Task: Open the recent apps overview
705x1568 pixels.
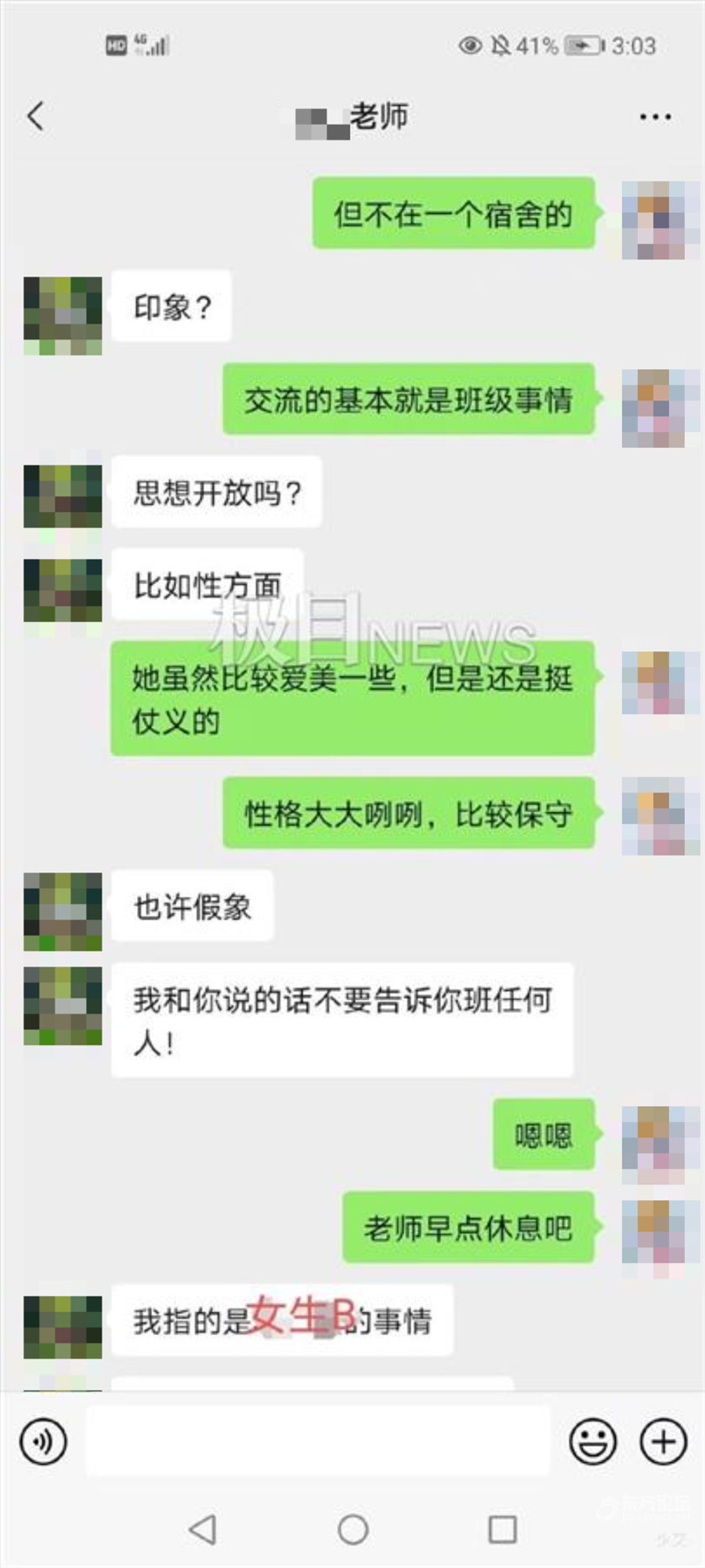Action: (502, 1529)
